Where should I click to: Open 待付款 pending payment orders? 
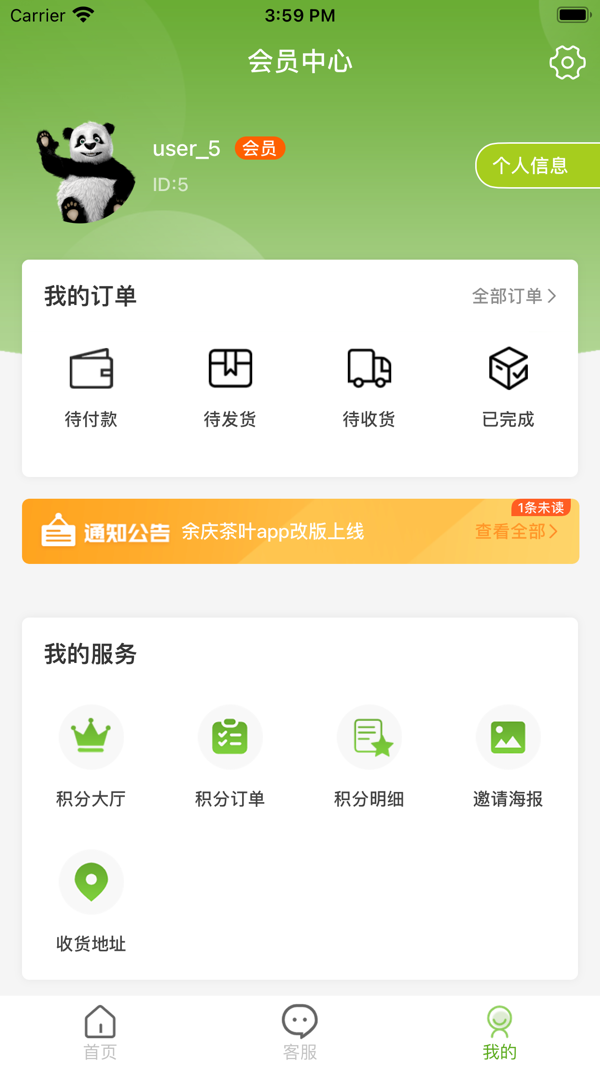tap(91, 388)
